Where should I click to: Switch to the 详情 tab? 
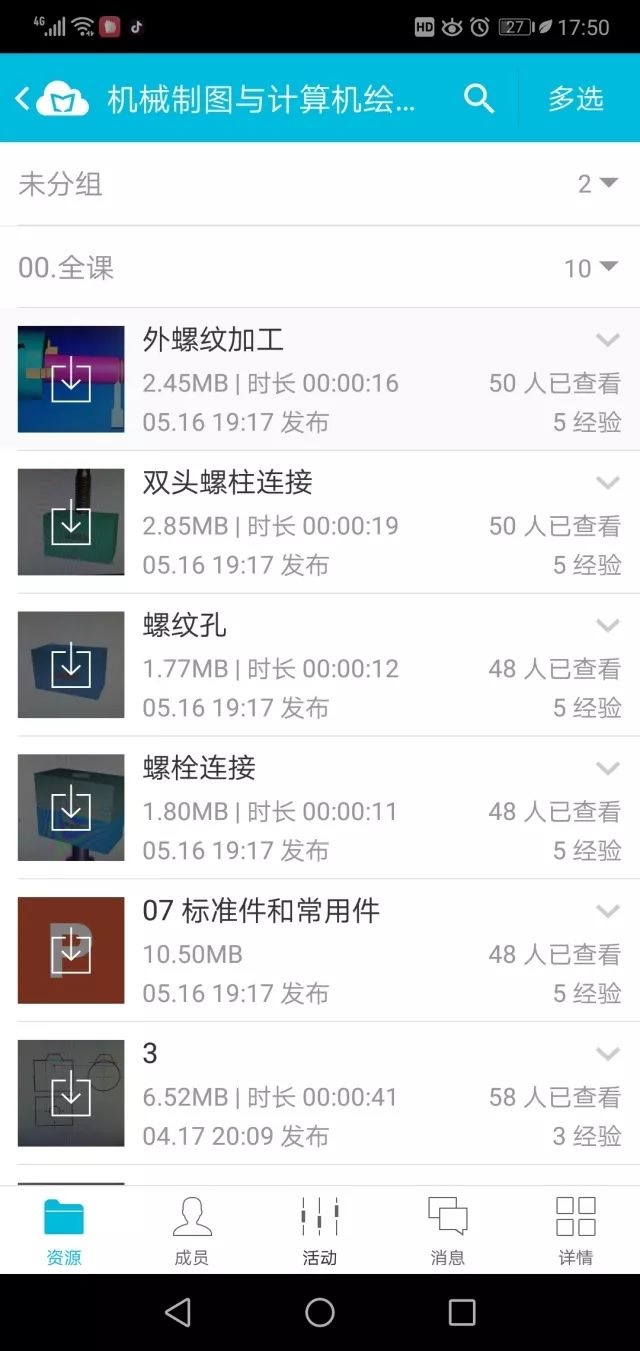pyautogui.click(x=576, y=1230)
